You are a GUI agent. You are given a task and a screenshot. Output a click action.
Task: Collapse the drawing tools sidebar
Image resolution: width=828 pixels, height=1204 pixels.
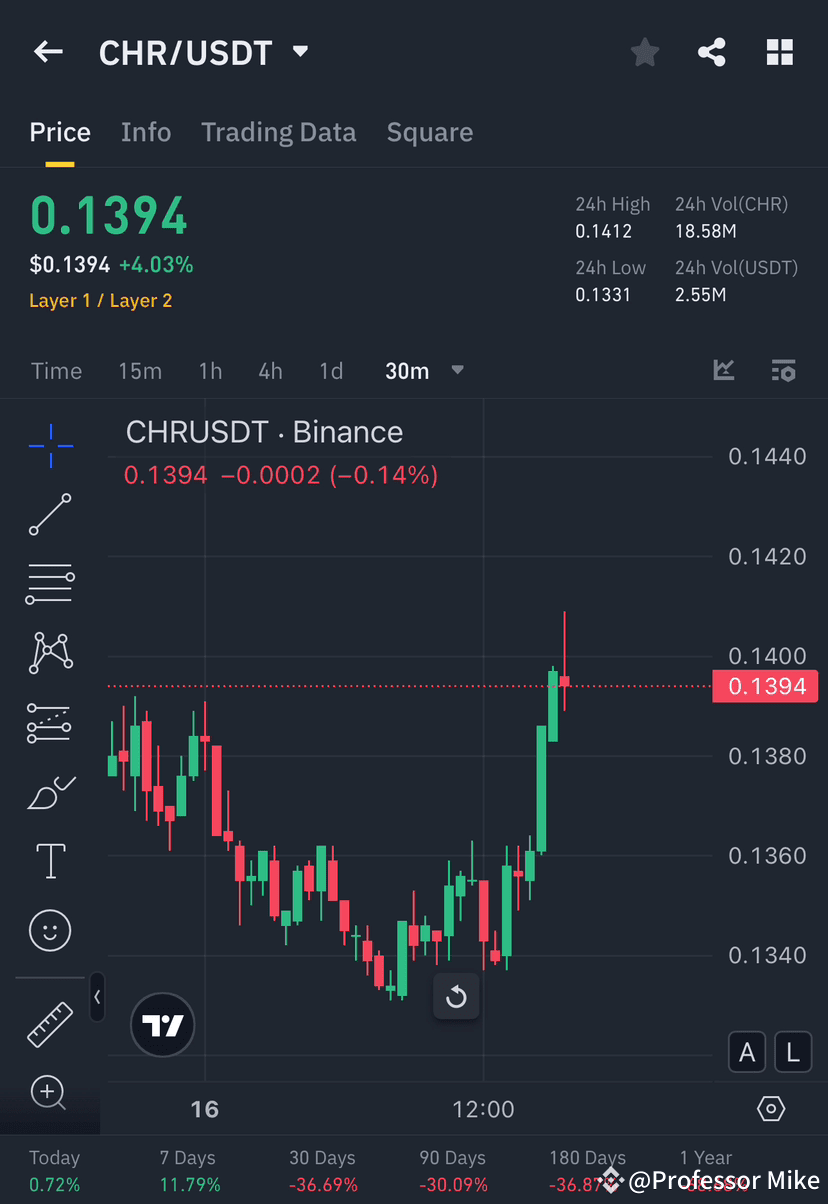coord(97,997)
